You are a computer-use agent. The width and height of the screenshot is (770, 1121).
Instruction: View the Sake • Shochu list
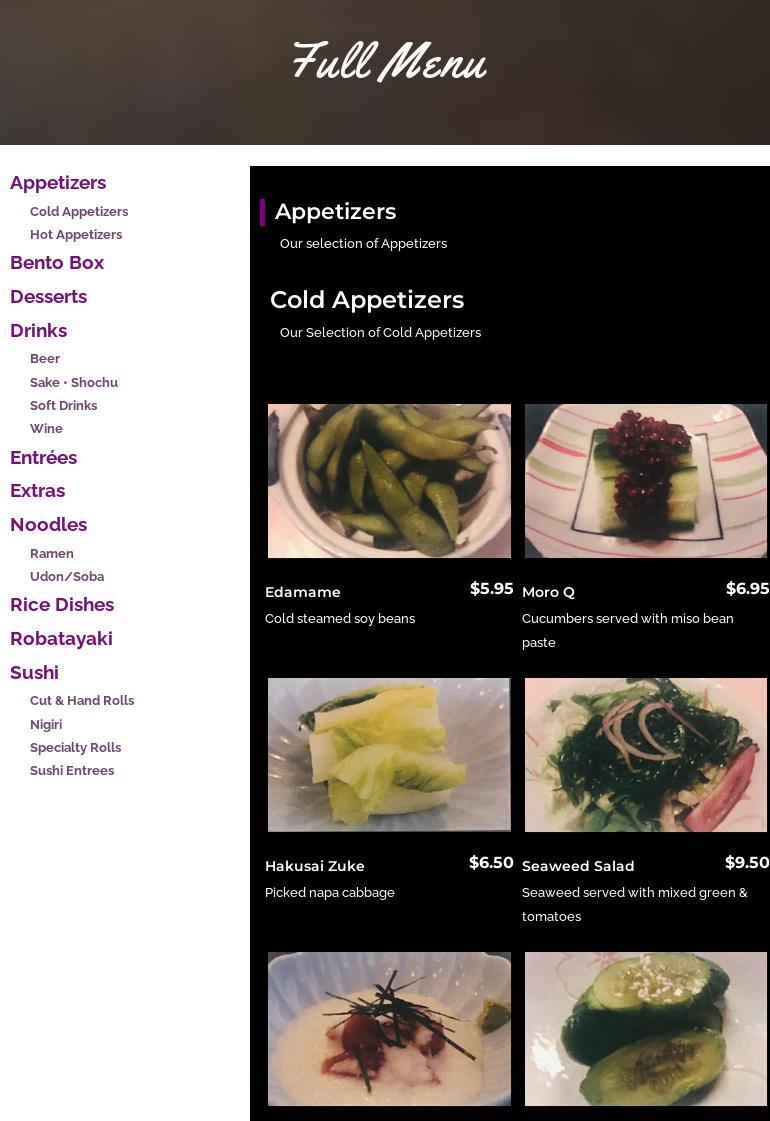pyautogui.click(x=74, y=383)
